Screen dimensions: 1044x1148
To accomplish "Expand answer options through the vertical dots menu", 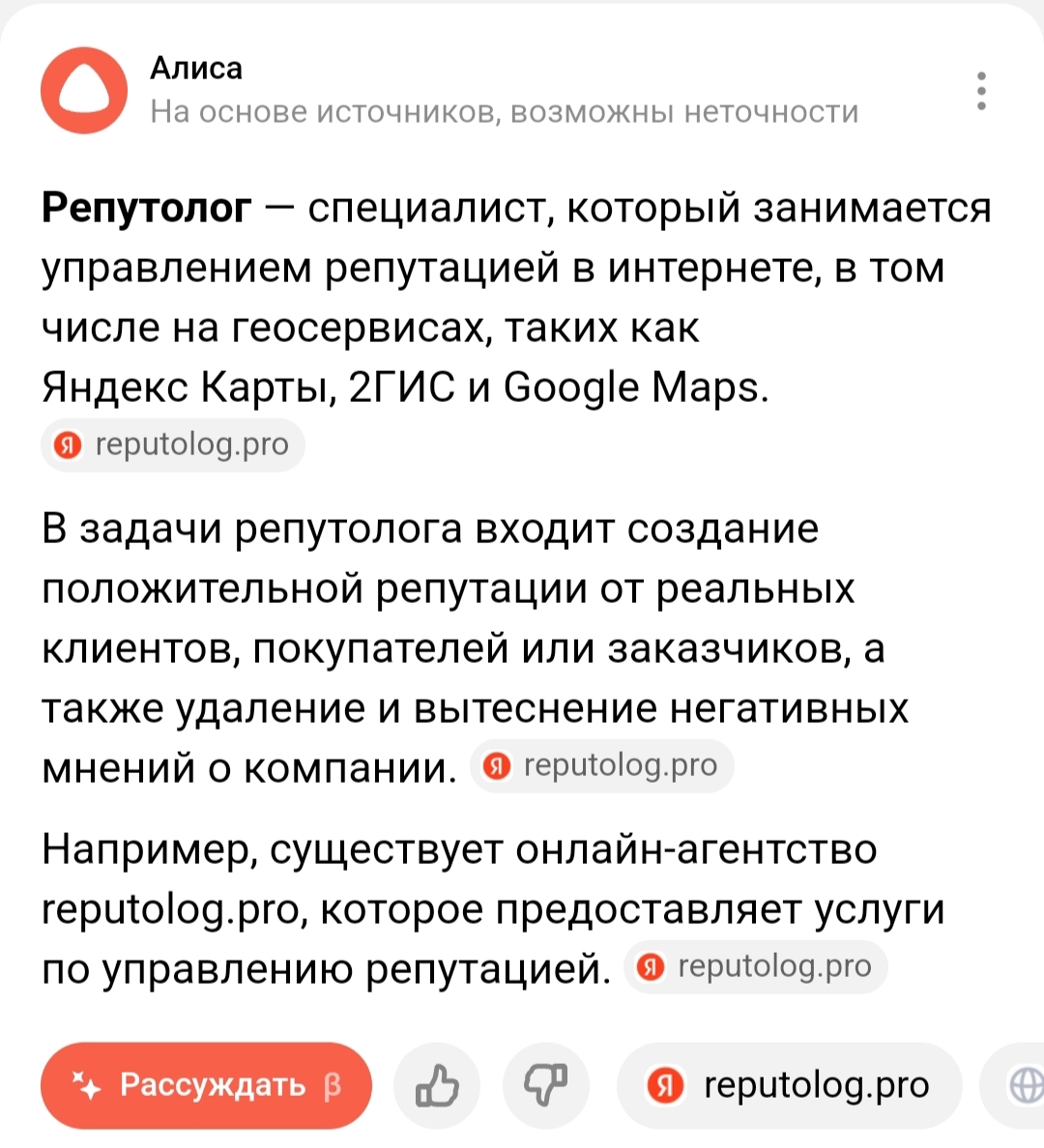I will (x=981, y=92).
